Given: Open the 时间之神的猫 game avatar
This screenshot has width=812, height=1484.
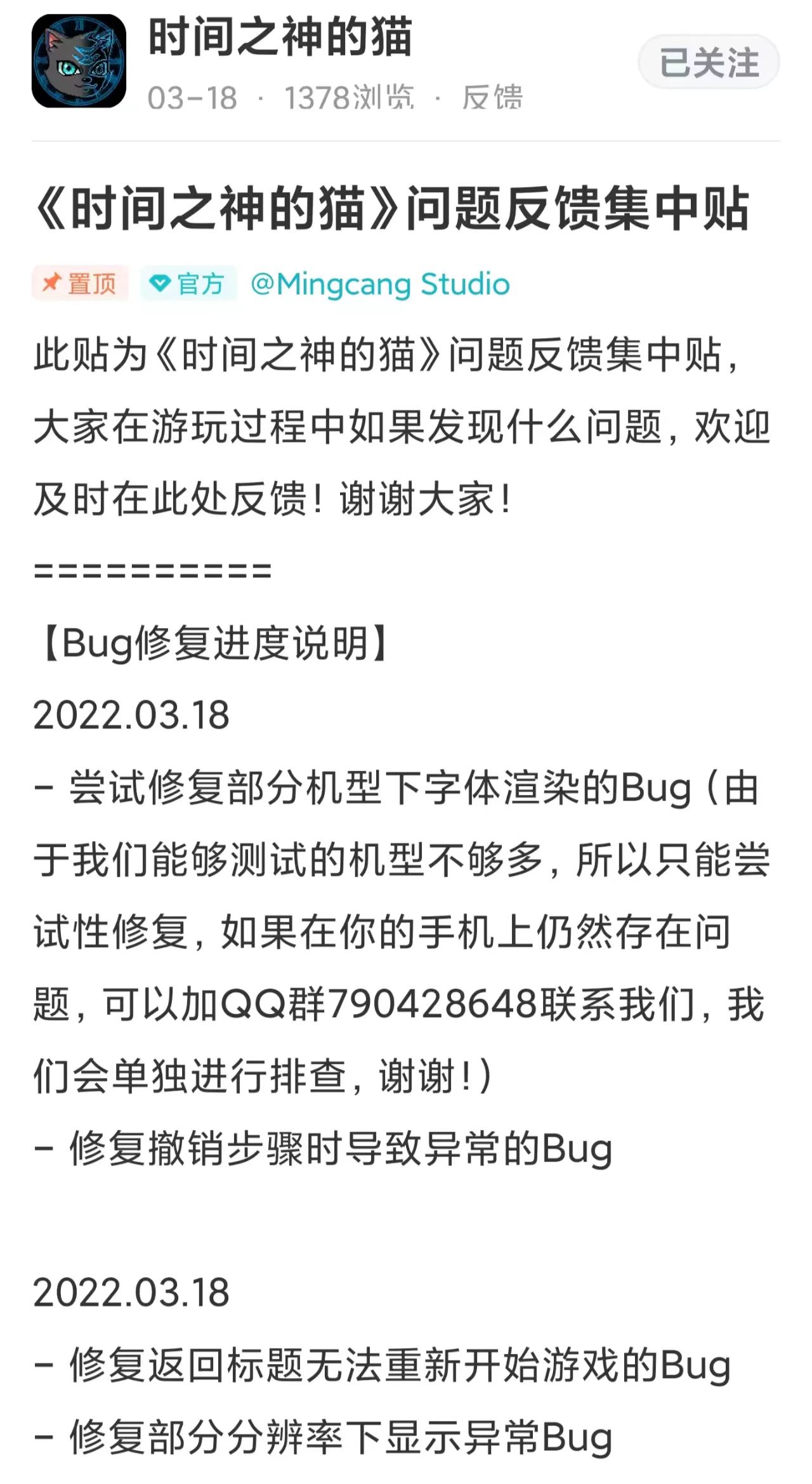Looking at the screenshot, I should 79,61.
